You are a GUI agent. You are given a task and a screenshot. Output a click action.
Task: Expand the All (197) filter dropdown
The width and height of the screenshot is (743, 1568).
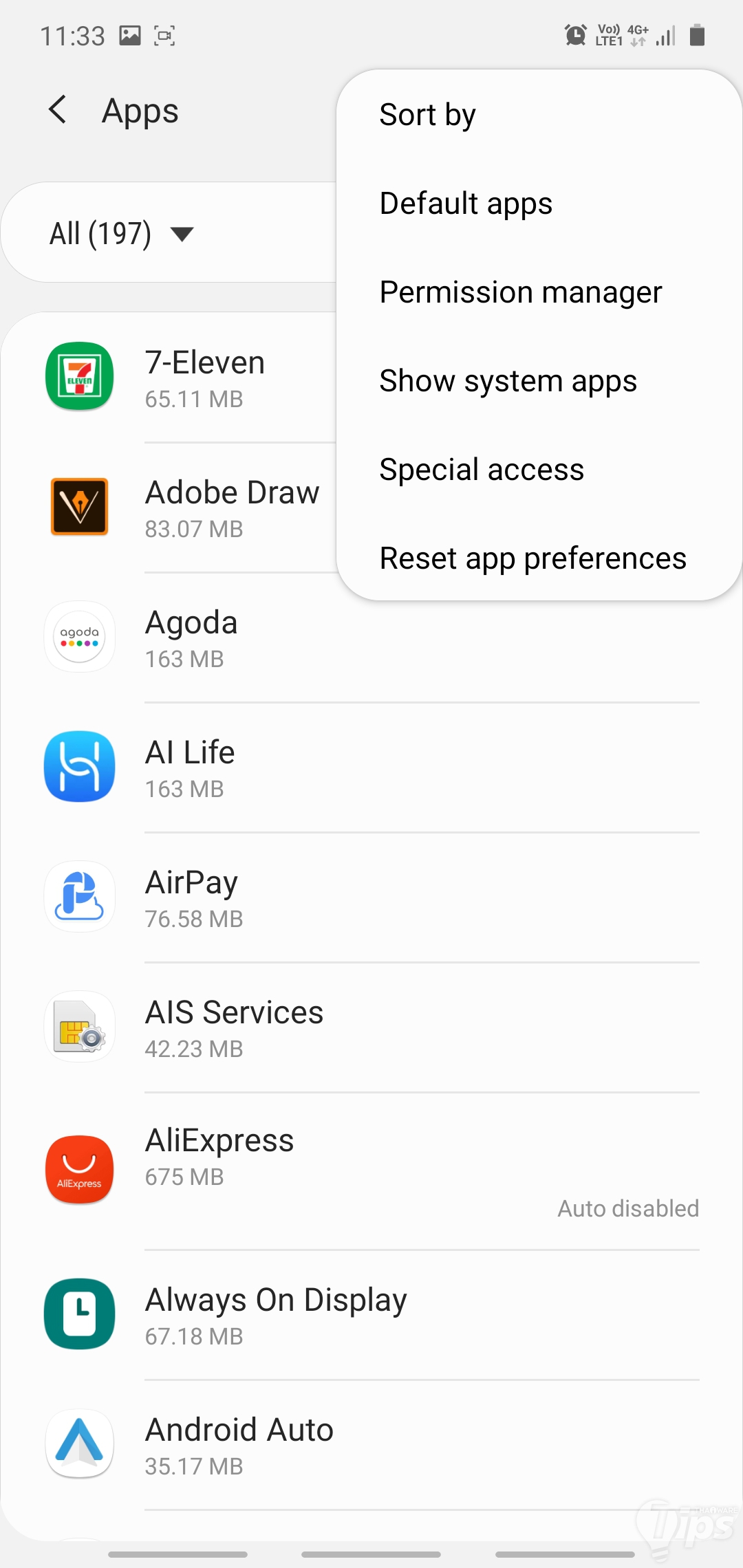[x=122, y=234]
